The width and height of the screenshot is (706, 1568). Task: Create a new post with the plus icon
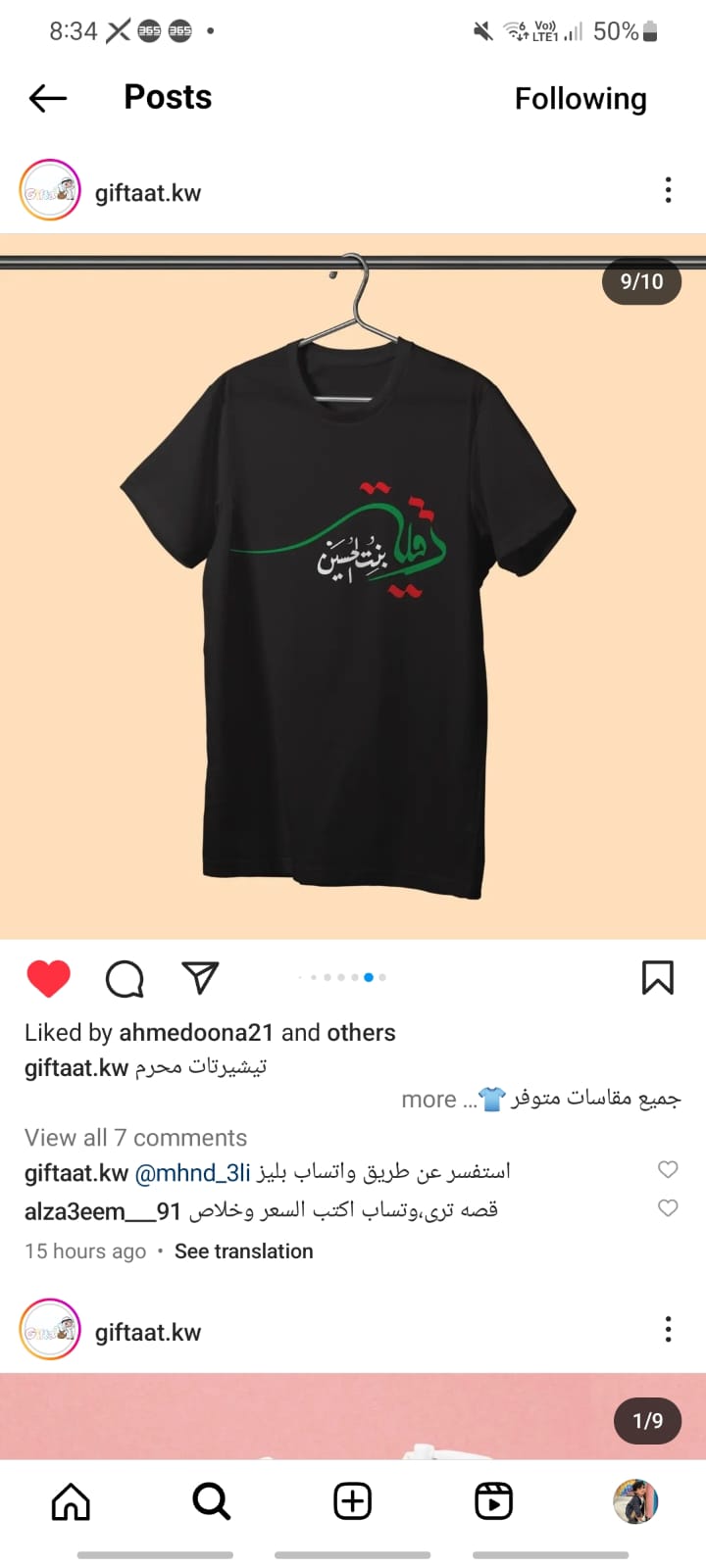pos(352,1500)
